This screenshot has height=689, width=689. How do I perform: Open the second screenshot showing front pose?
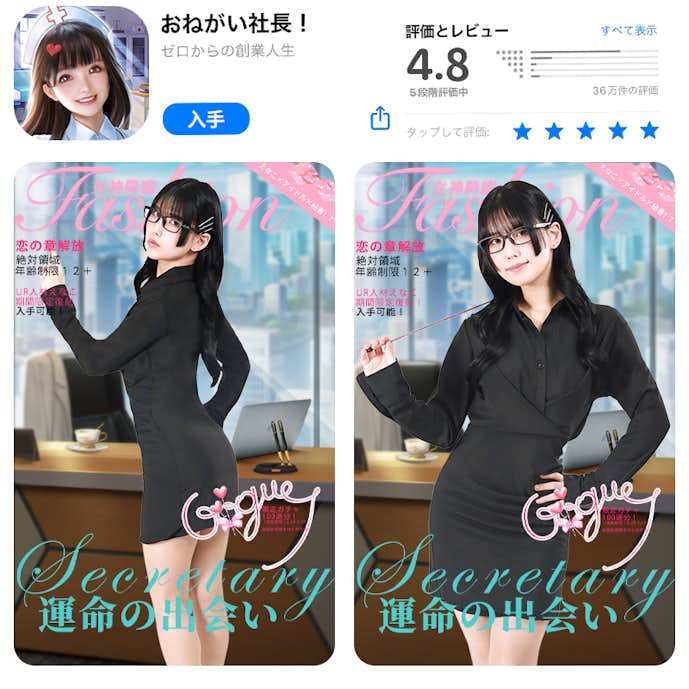514,412
